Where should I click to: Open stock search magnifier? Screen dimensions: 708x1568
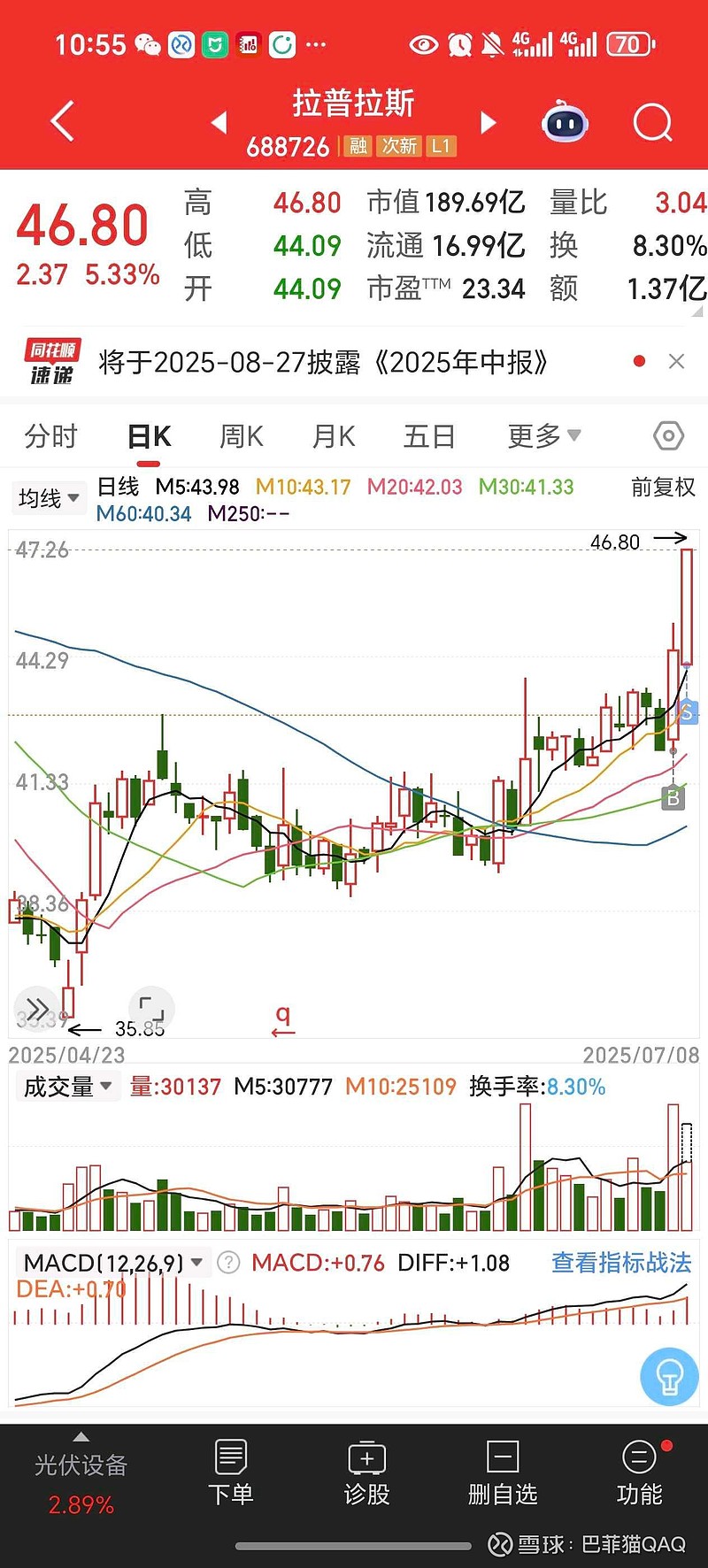(653, 123)
